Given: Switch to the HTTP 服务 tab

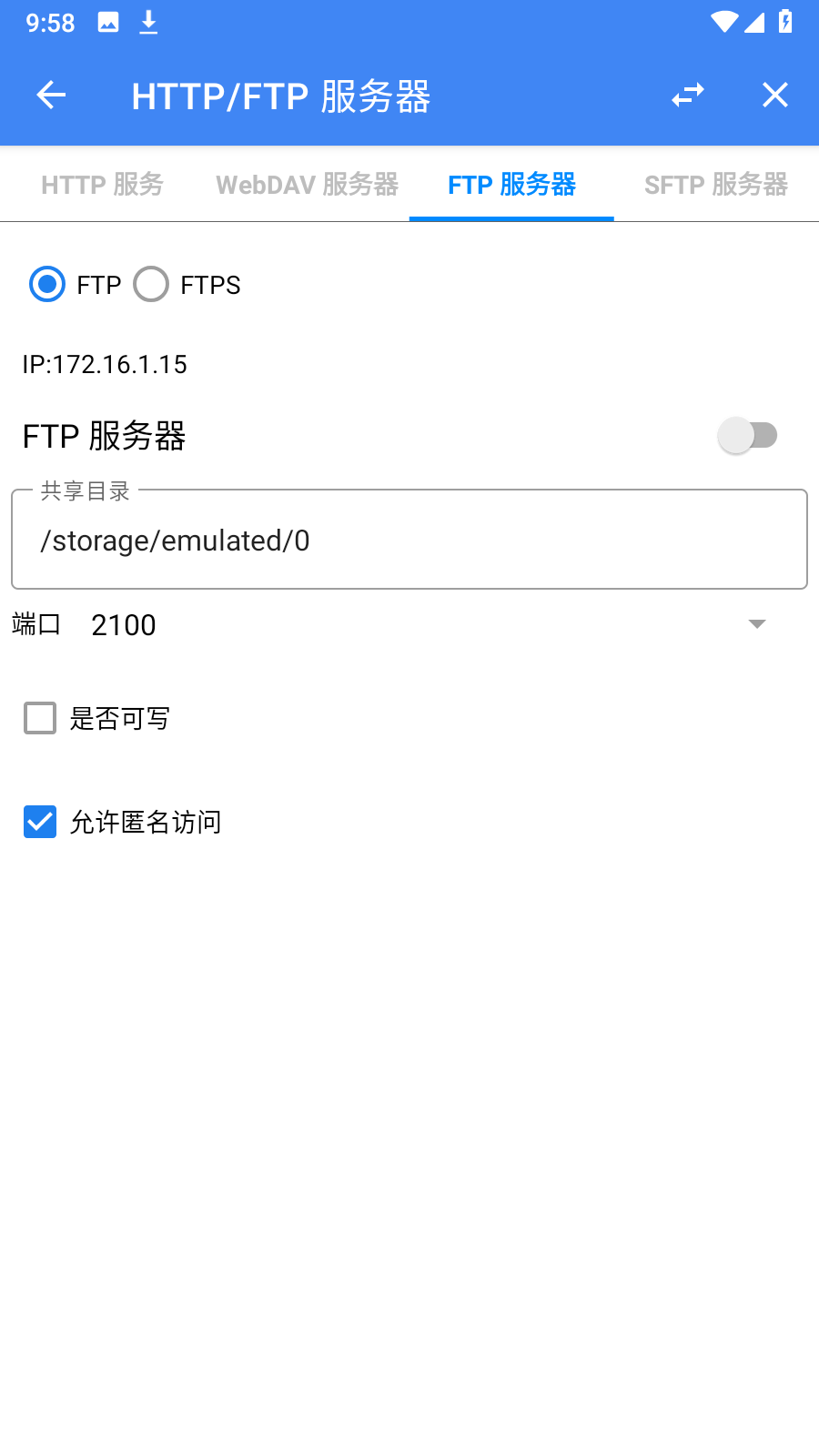Looking at the screenshot, I should coord(101,185).
